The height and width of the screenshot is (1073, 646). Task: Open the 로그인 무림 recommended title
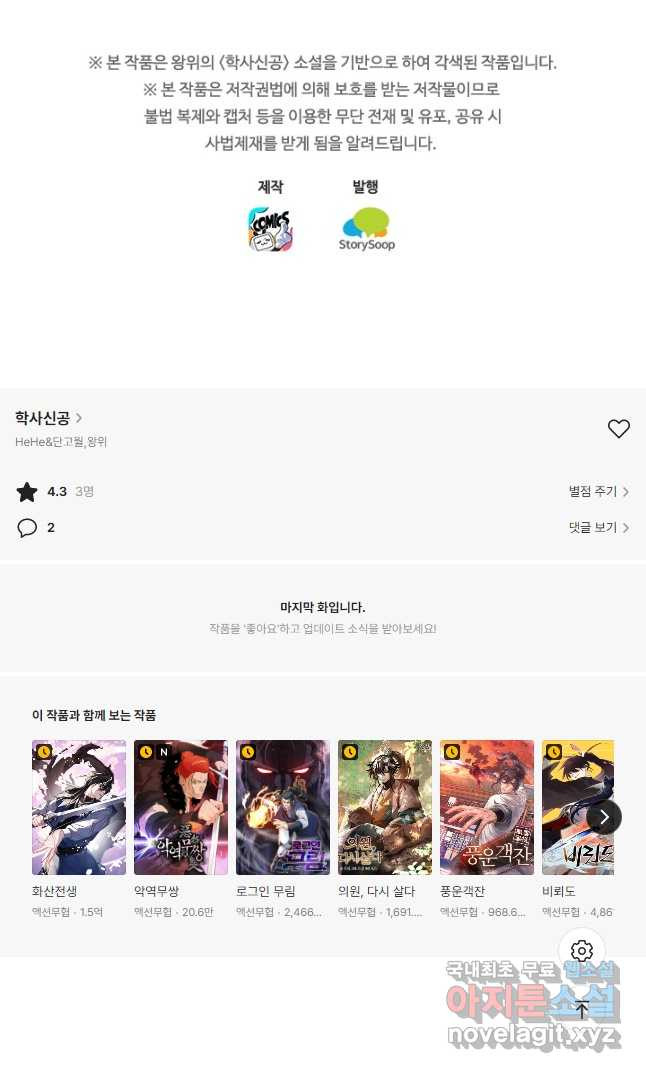(283, 807)
